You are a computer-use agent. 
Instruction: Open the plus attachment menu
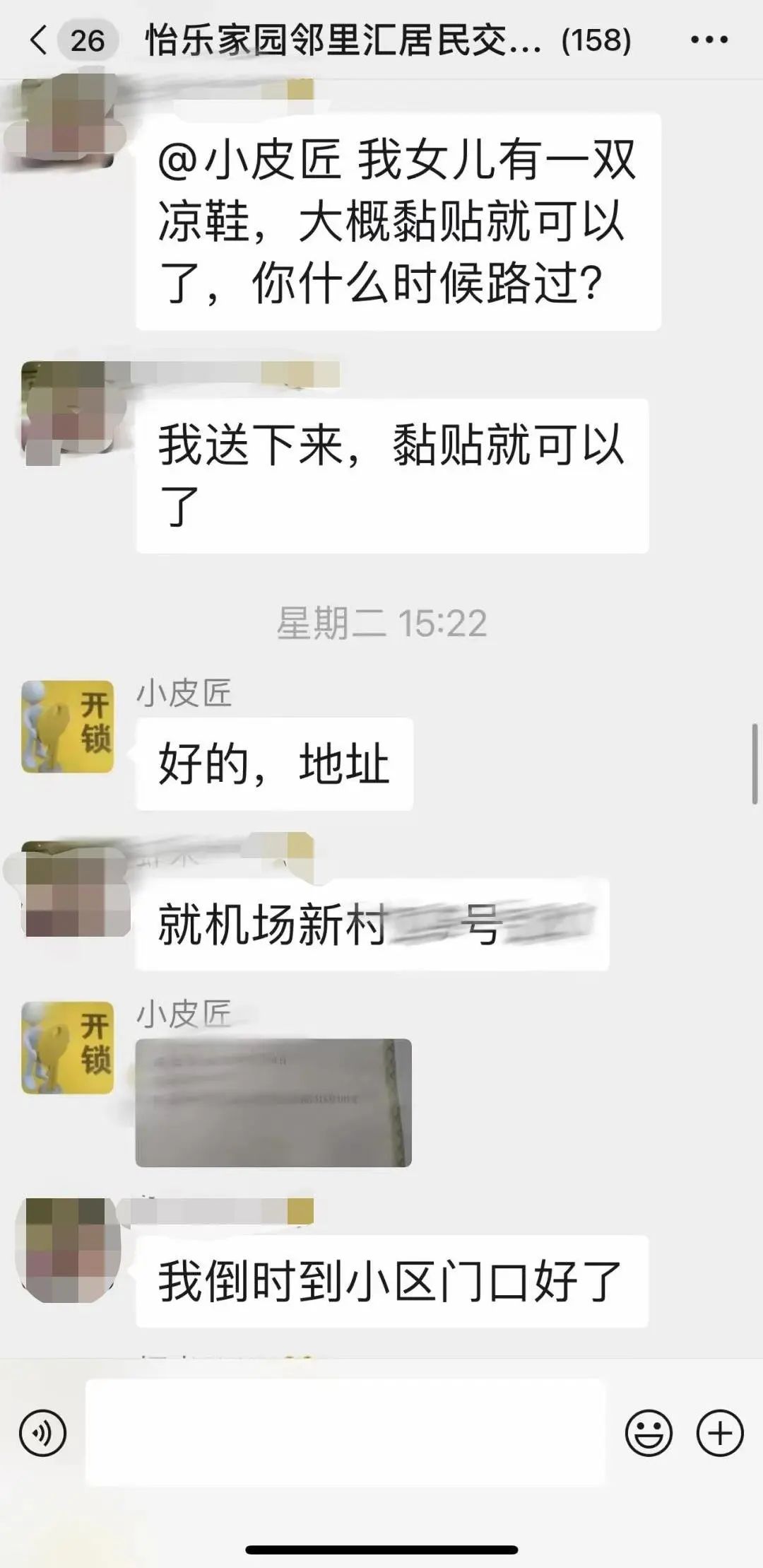[720, 1433]
